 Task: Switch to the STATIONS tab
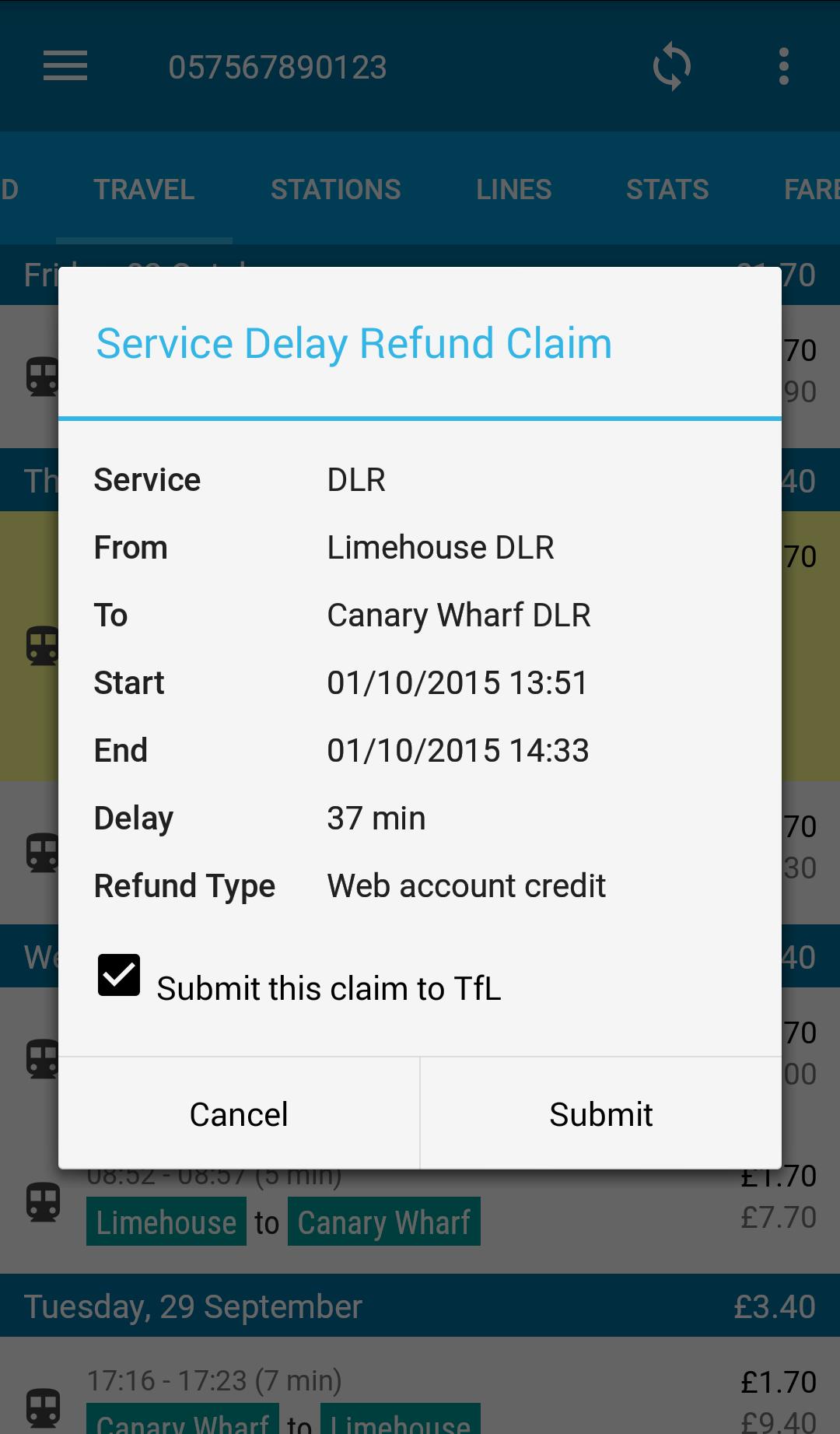[335, 189]
